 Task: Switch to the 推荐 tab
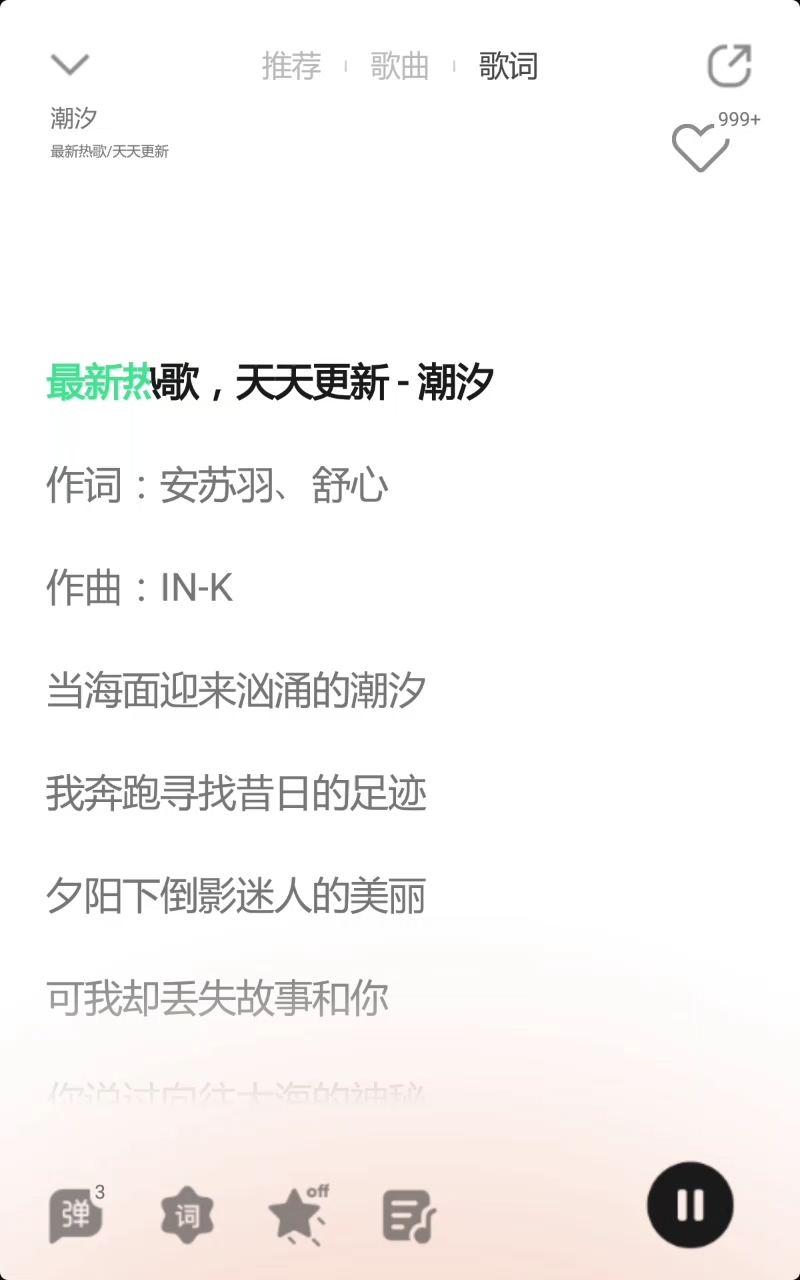[291, 66]
